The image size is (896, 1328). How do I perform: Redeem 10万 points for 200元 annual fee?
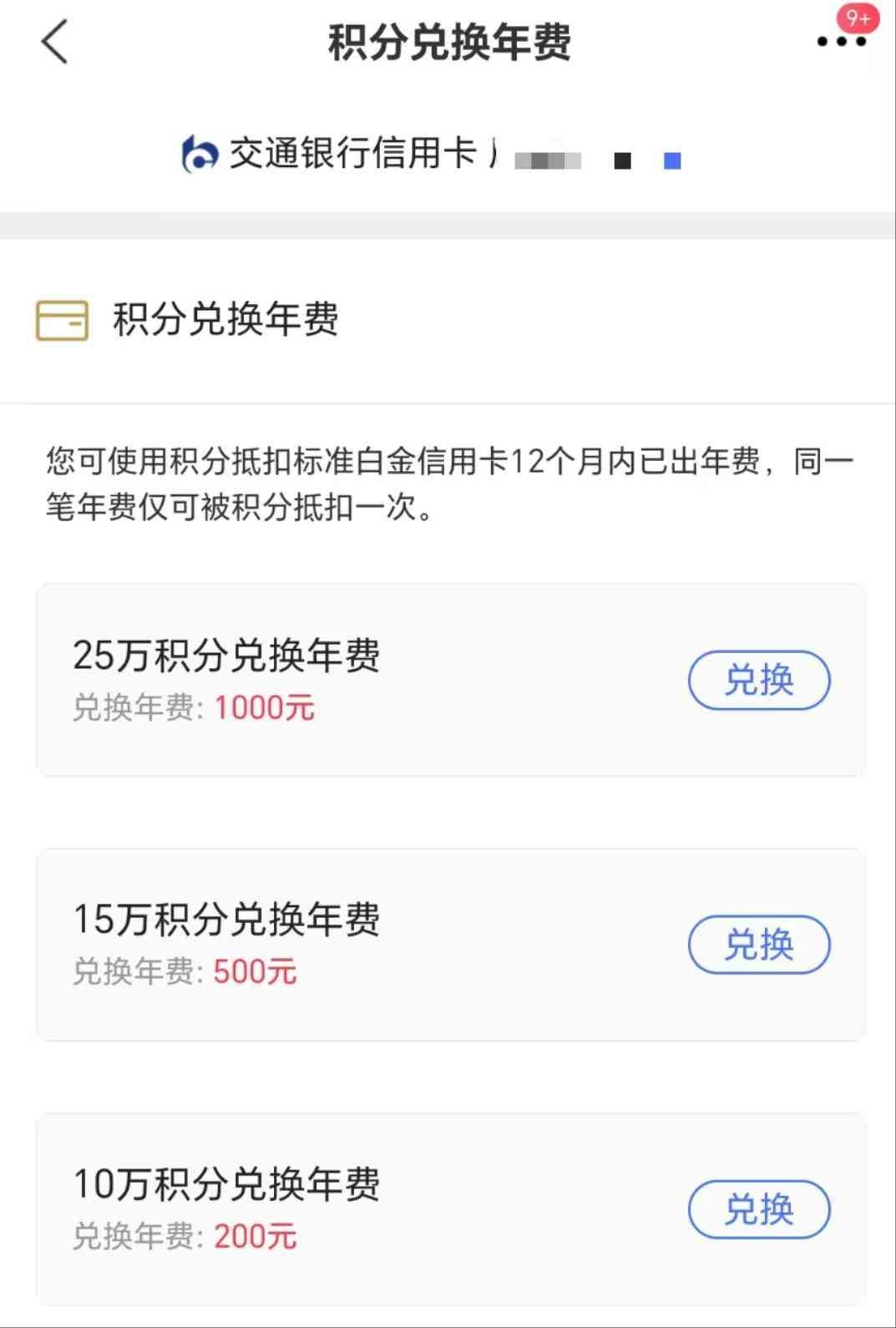tap(758, 1209)
